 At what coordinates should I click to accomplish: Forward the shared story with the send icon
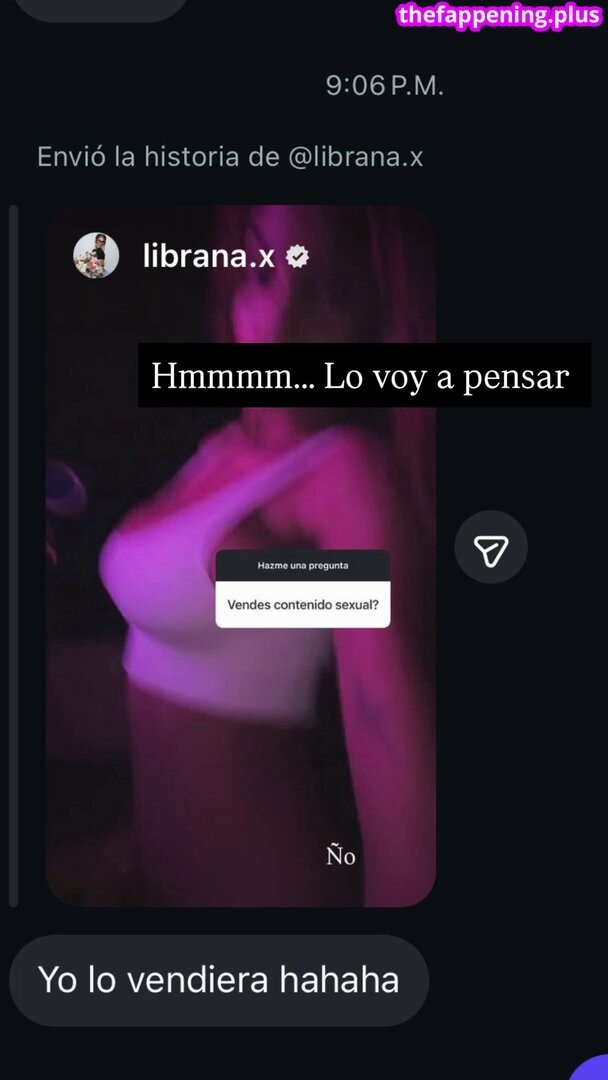[491, 547]
